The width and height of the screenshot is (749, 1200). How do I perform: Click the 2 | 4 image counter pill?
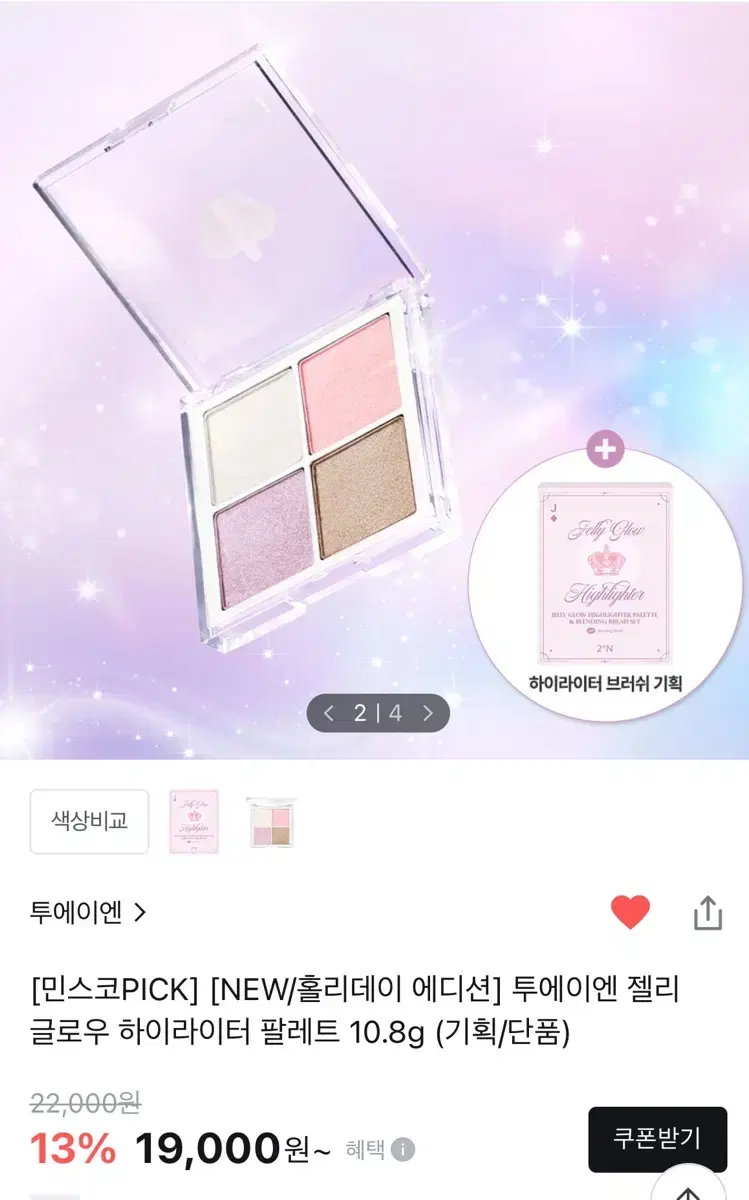(379, 712)
